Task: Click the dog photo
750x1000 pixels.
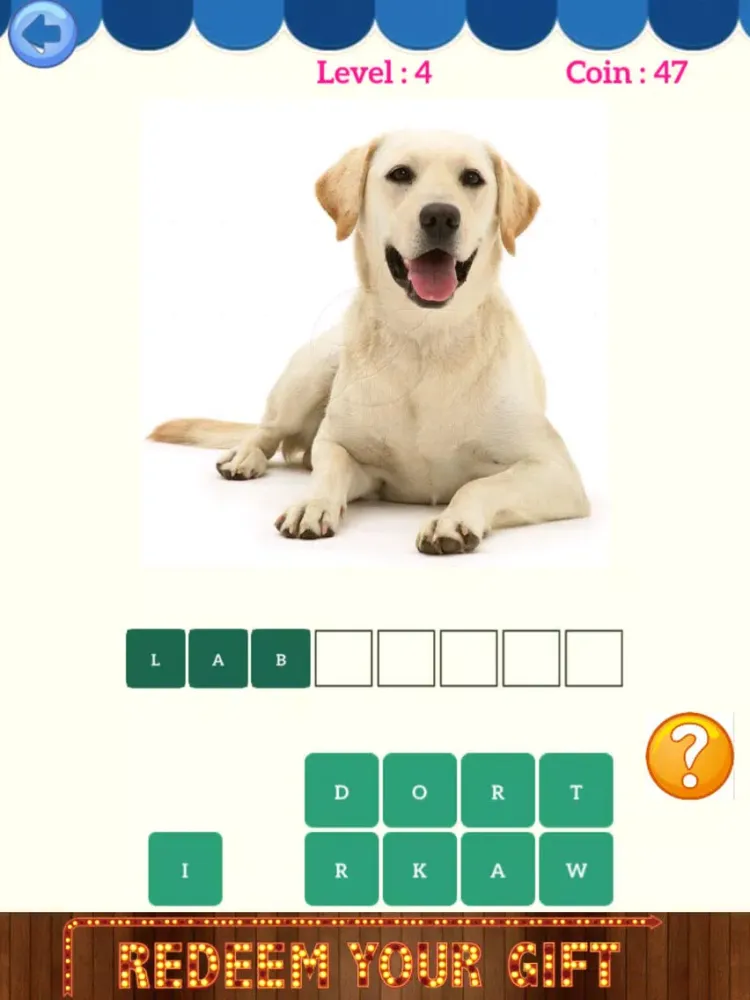Action: pos(375,335)
